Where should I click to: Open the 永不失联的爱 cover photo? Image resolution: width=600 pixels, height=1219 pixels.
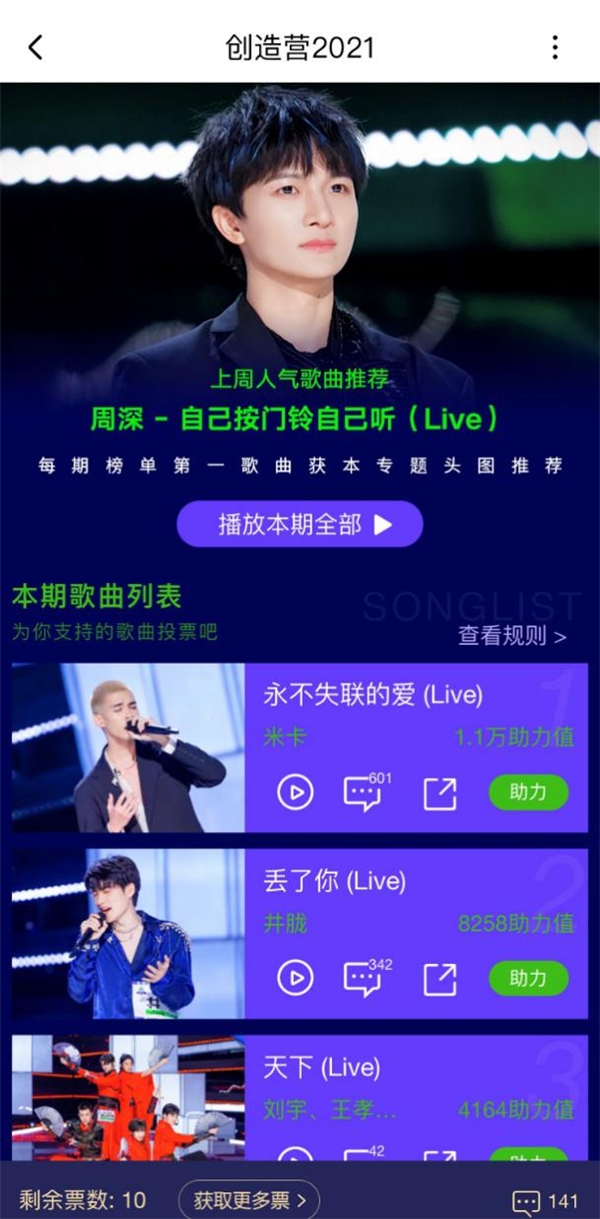coord(128,747)
